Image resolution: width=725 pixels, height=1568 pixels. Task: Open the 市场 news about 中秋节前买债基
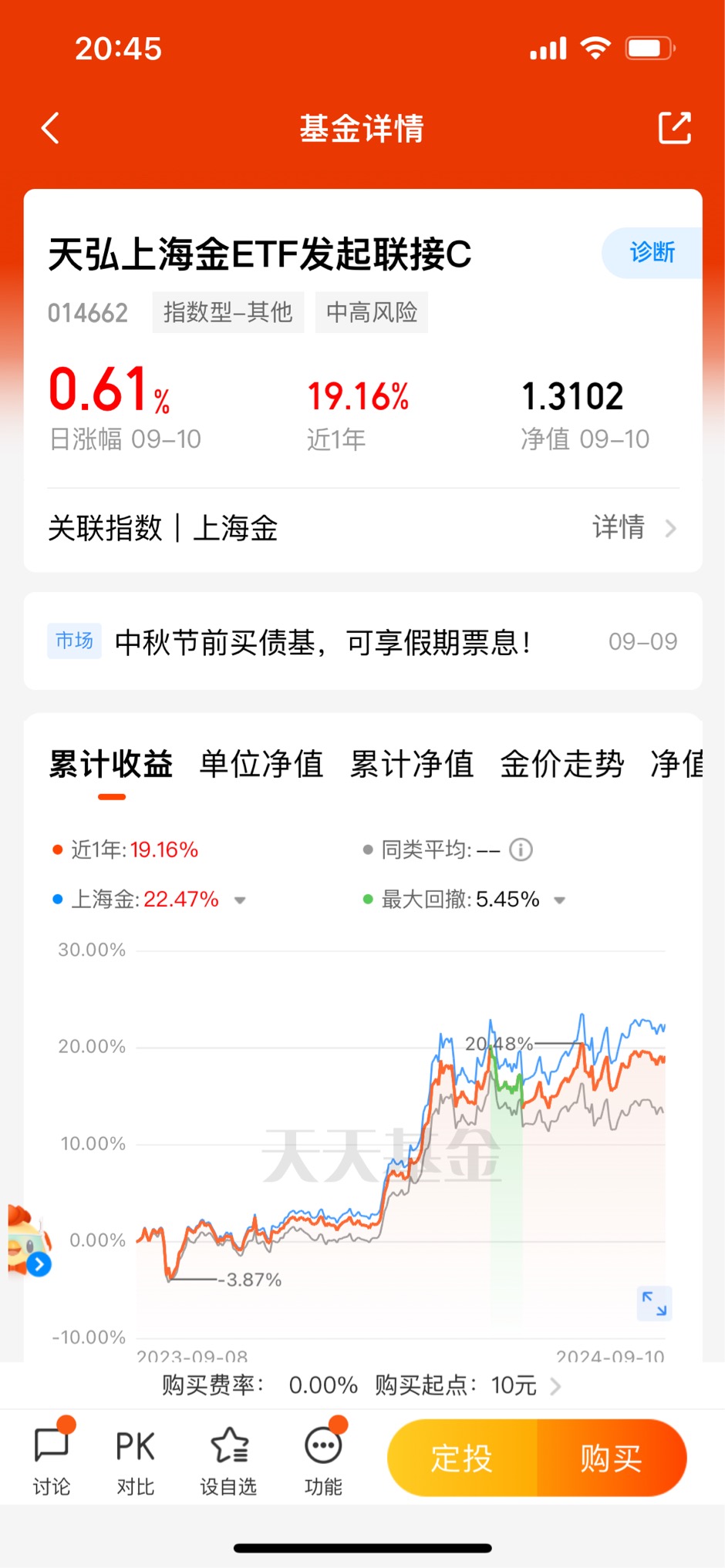[324, 641]
